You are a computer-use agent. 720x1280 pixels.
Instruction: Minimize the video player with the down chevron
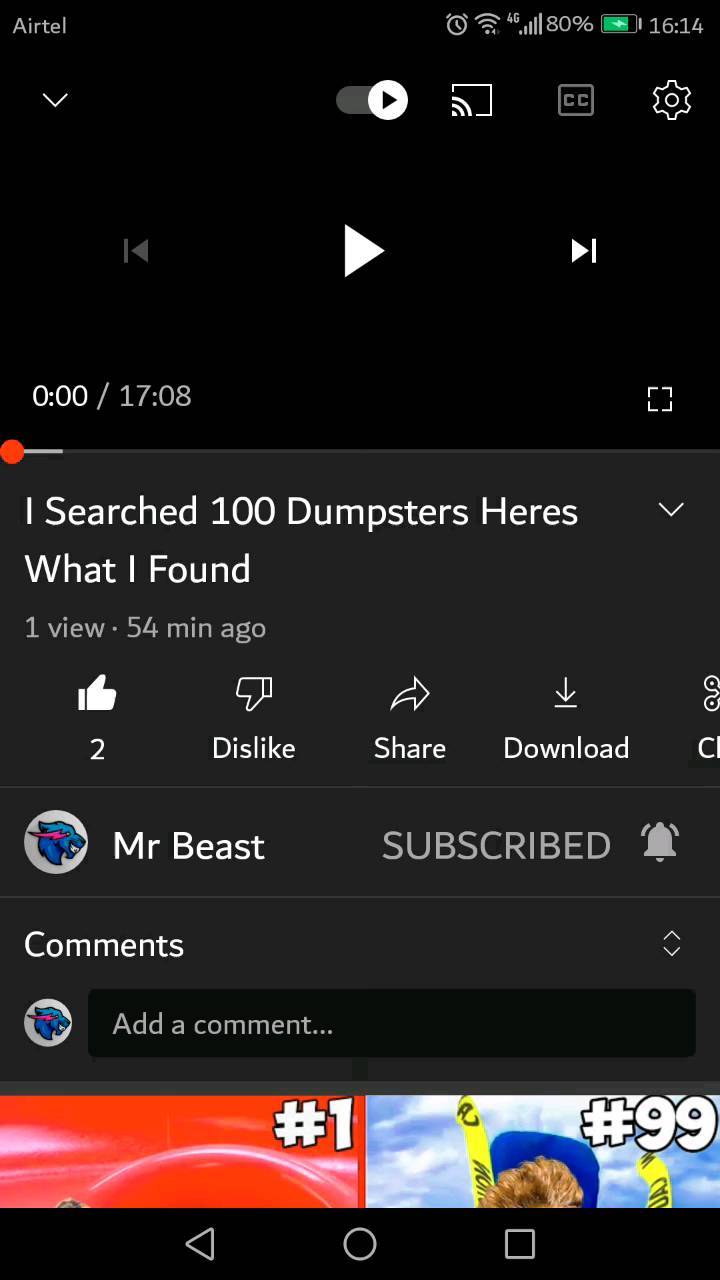(x=56, y=100)
